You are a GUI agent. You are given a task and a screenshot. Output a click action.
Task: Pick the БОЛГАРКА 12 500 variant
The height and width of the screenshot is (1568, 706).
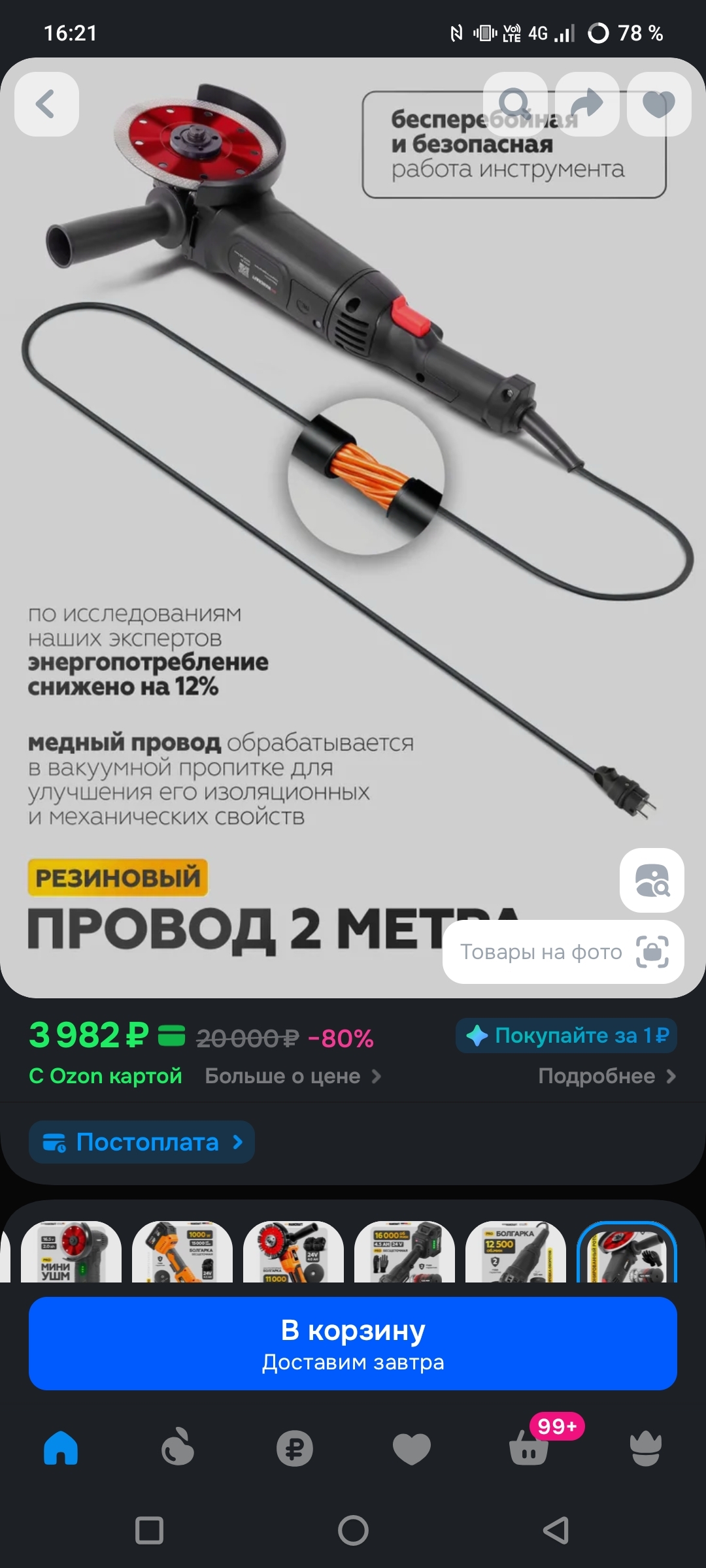click(515, 1252)
